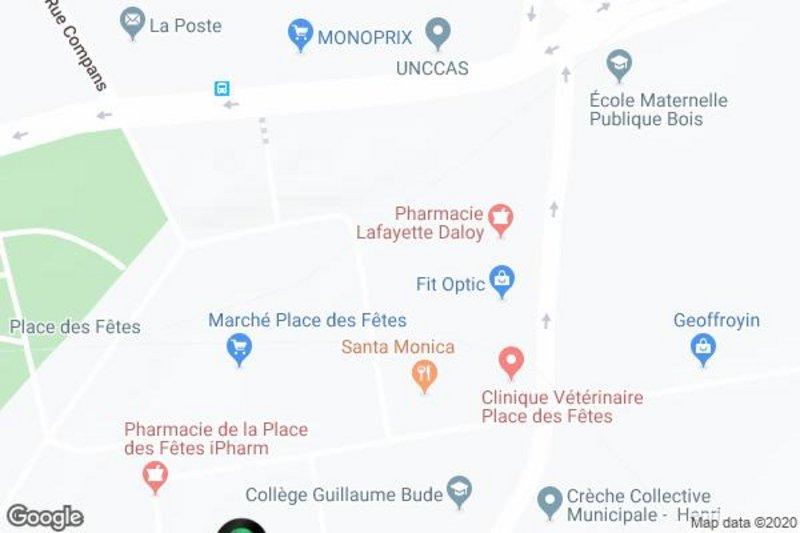Tap the Pharmacie de la Place des Fêtes iPharm pin

click(155, 475)
